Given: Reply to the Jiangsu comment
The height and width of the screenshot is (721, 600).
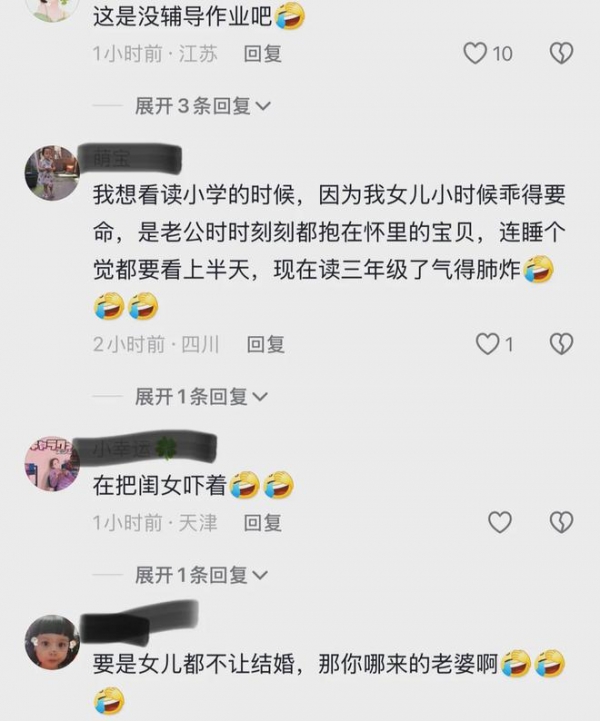Looking at the screenshot, I should click(263, 54).
